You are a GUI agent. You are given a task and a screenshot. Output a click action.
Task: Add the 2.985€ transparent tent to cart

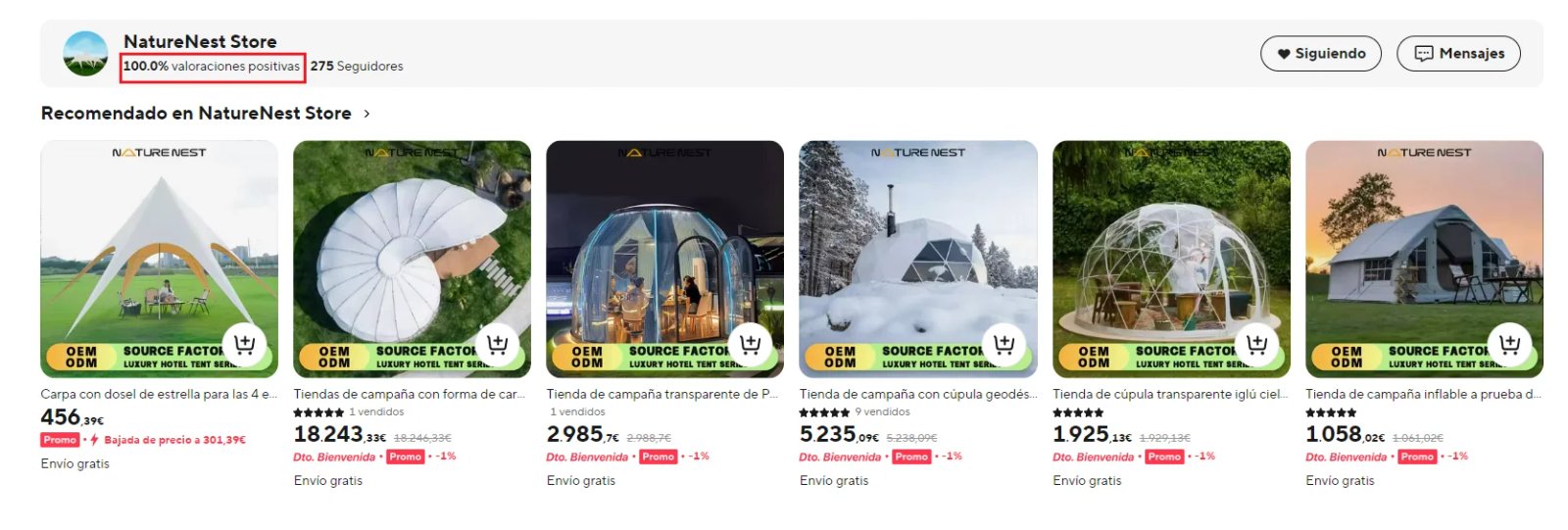750,345
